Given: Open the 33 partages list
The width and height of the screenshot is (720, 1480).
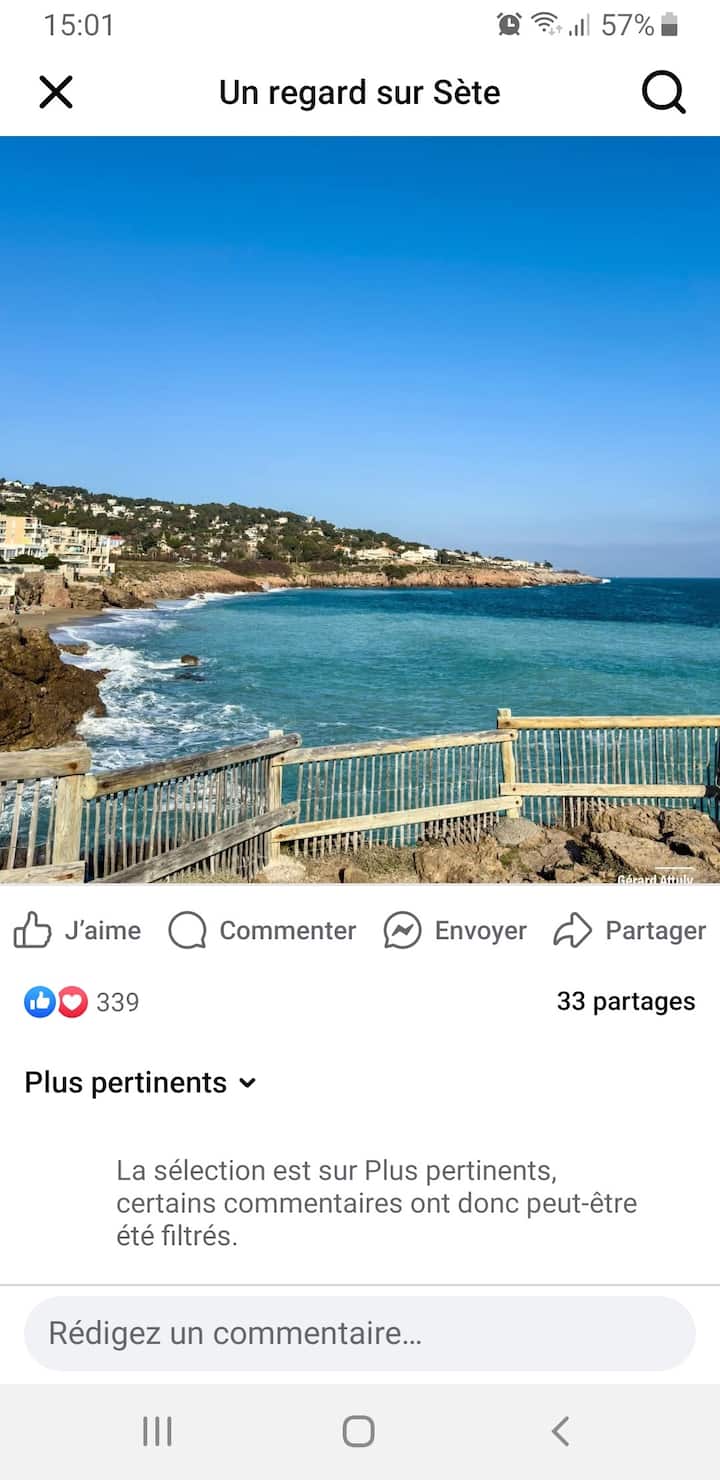Looking at the screenshot, I should pyautogui.click(x=625, y=1002).
